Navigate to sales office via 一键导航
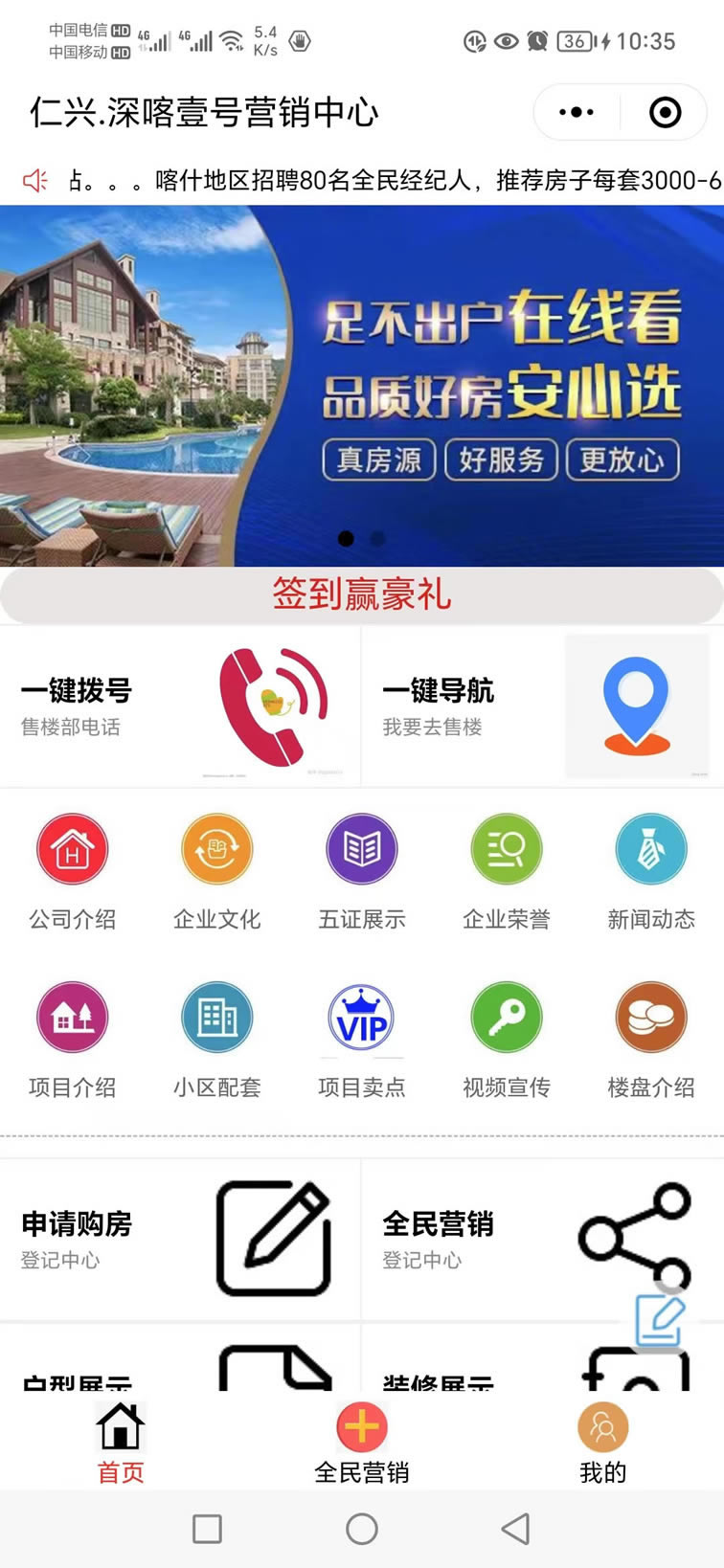 coord(542,706)
